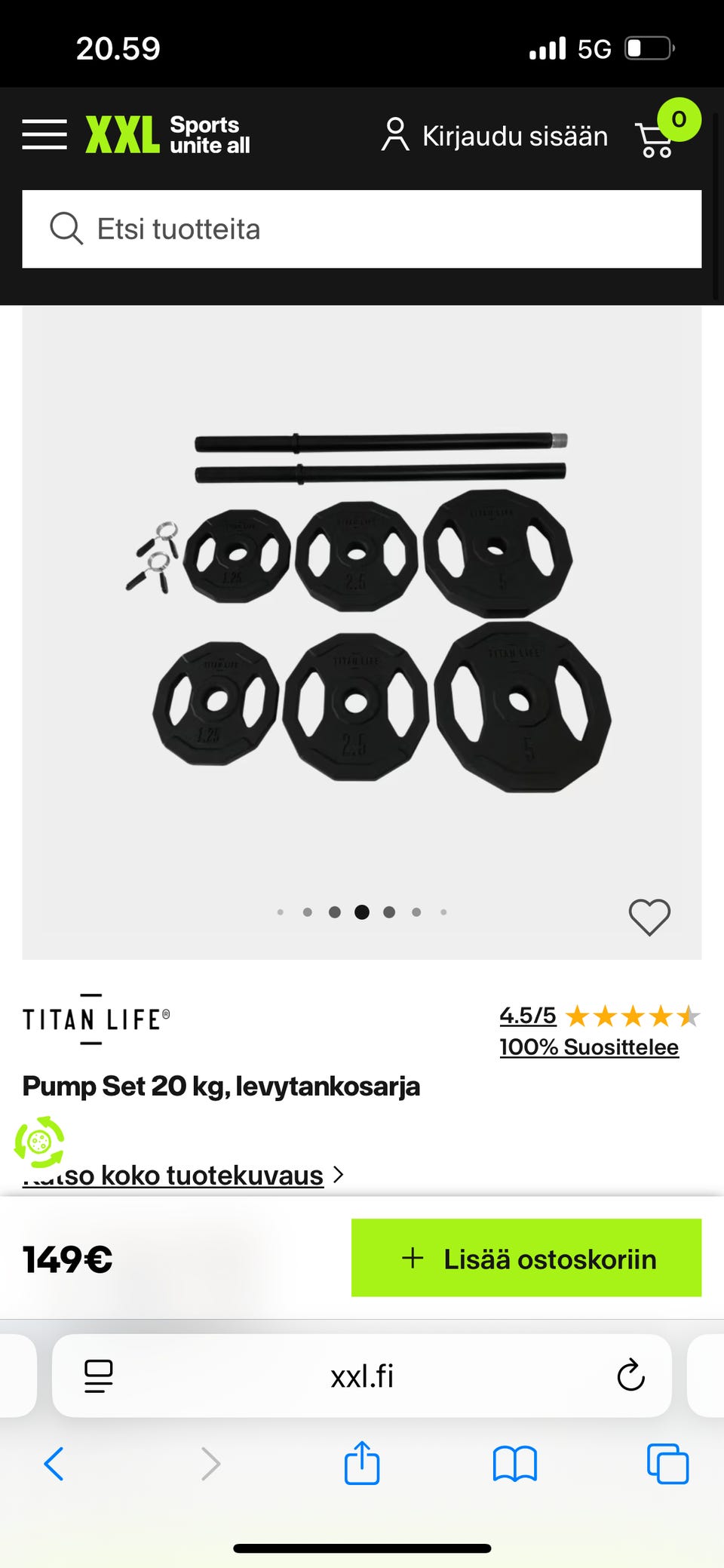Image resolution: width=724 pixels, height=1568 pixels.
Task: Add product to favorites with heart
Action: [x=649, y=918]
